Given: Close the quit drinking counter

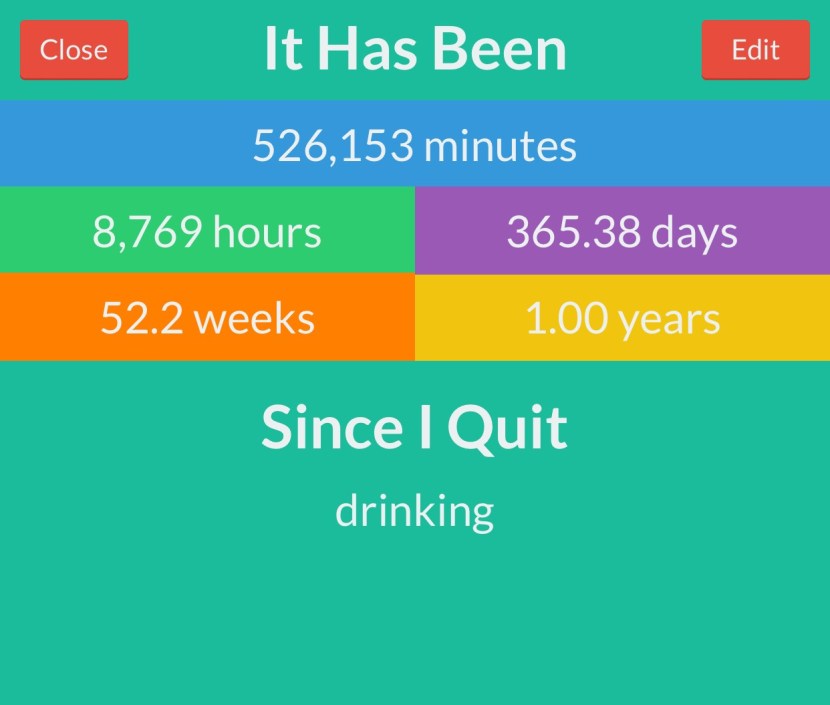Looking at the screenshot, I should tap(74, 50).
